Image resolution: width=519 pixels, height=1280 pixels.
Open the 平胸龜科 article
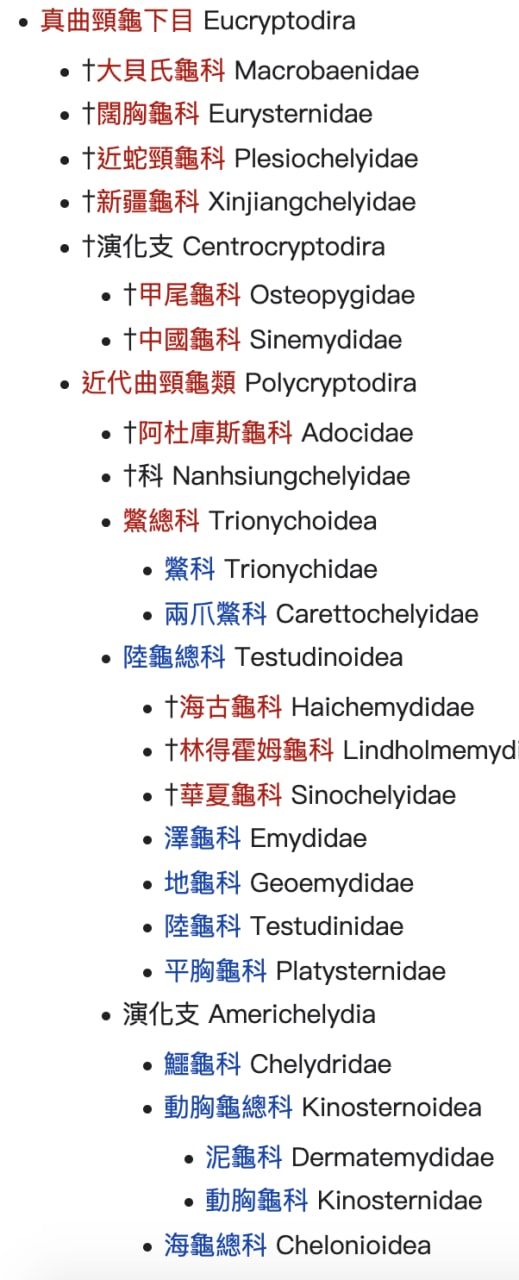[216, 970]
